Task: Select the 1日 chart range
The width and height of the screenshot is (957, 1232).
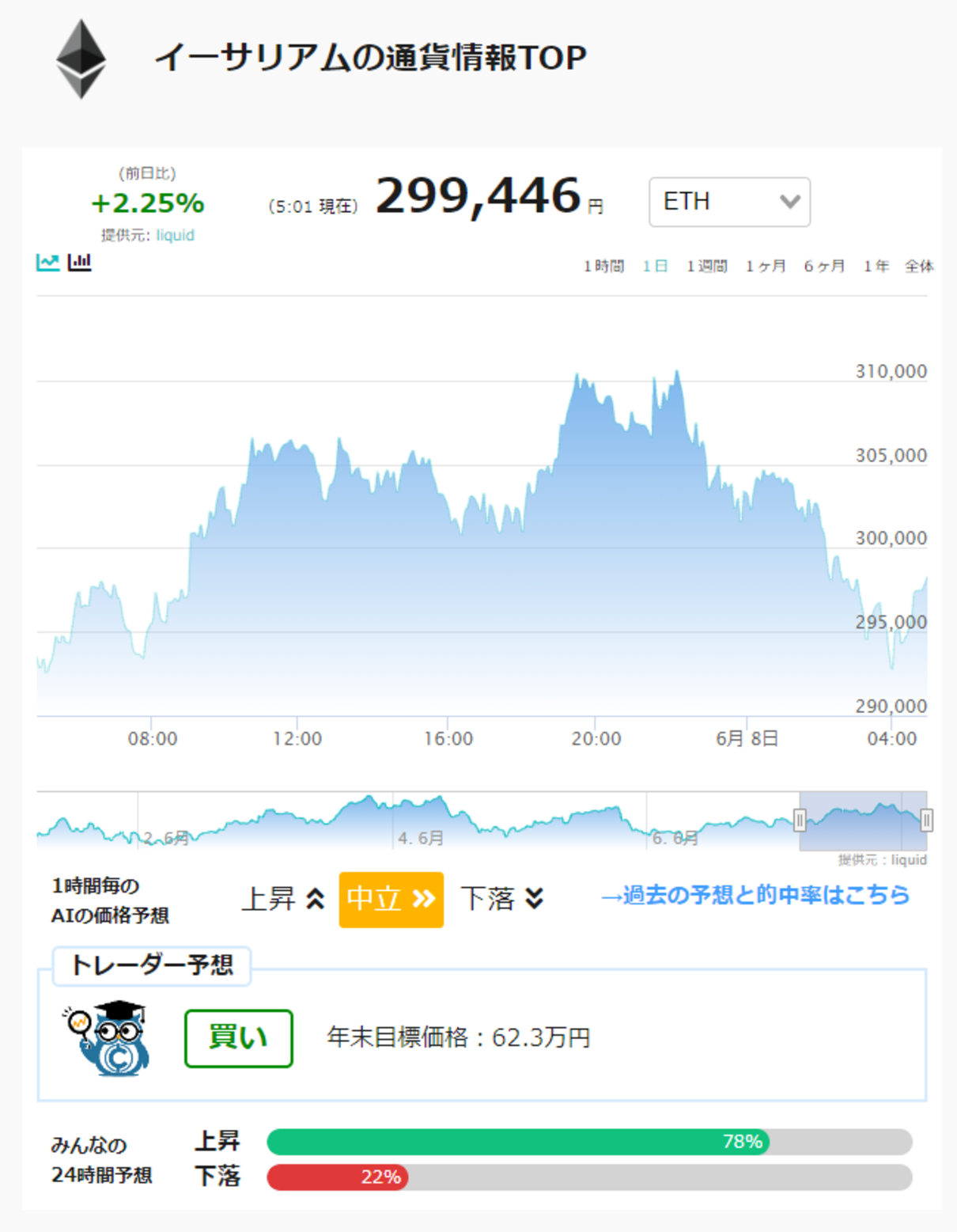Action: pos(655,266)
